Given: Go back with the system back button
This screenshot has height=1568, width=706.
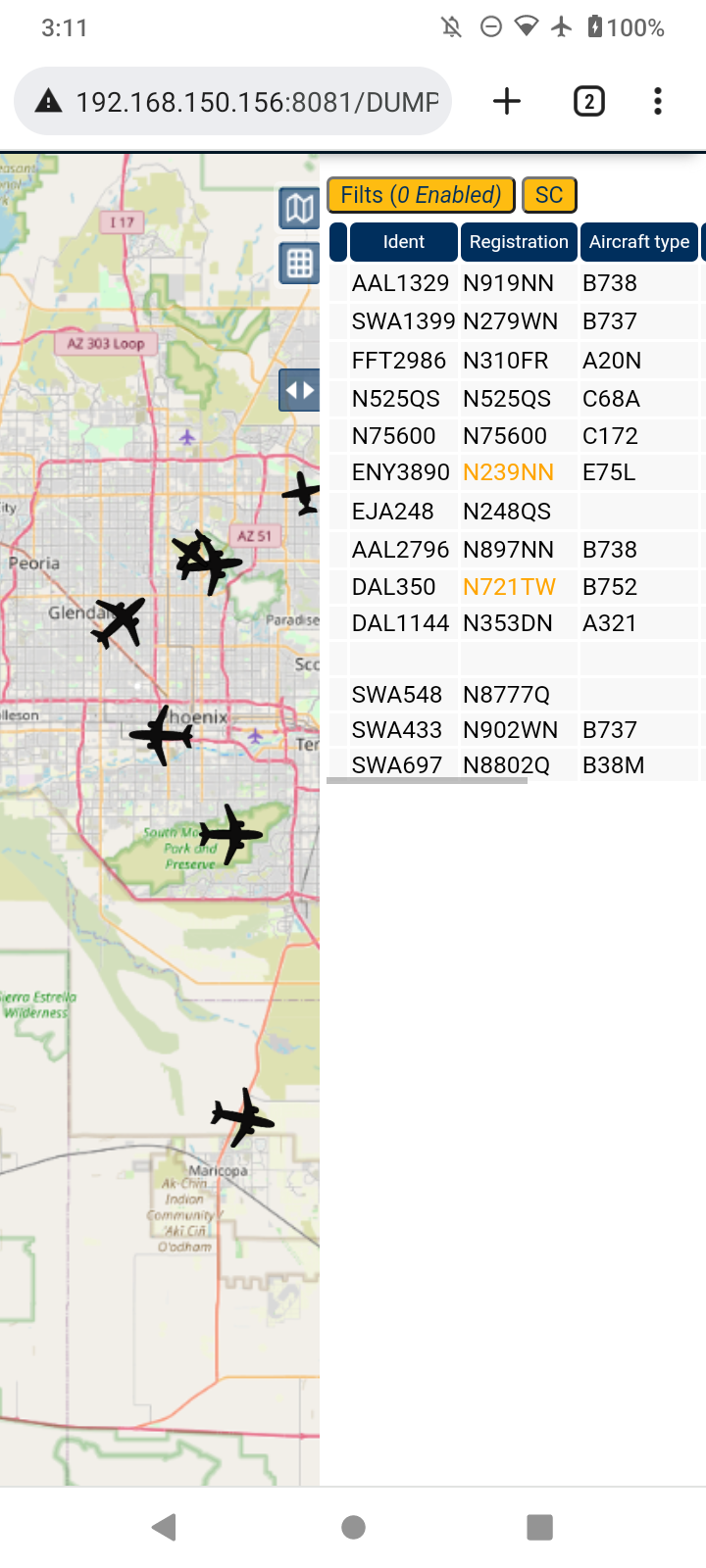Looking at the screenshot, I should pos(165,1527).
